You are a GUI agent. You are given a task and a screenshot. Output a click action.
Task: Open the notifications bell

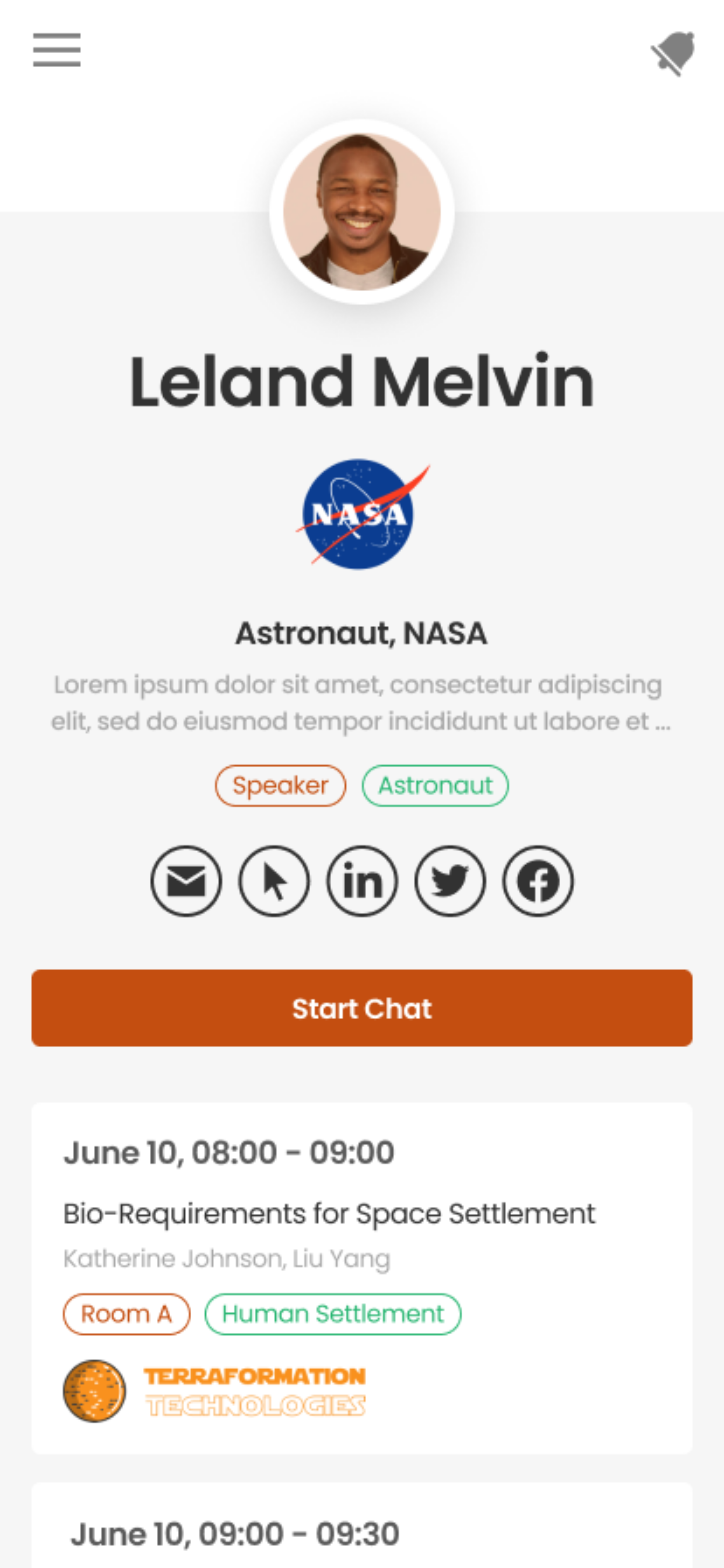pos(673,54)
